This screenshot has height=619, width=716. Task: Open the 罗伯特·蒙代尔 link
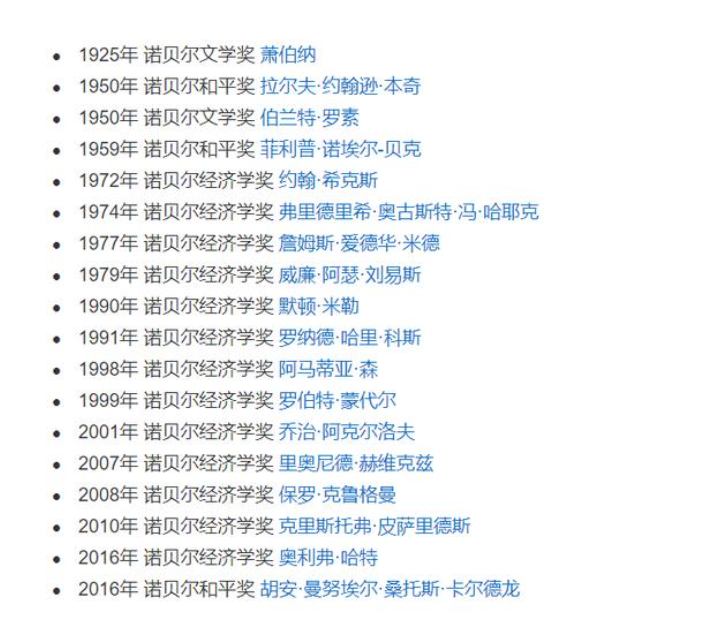coord(337,401)
